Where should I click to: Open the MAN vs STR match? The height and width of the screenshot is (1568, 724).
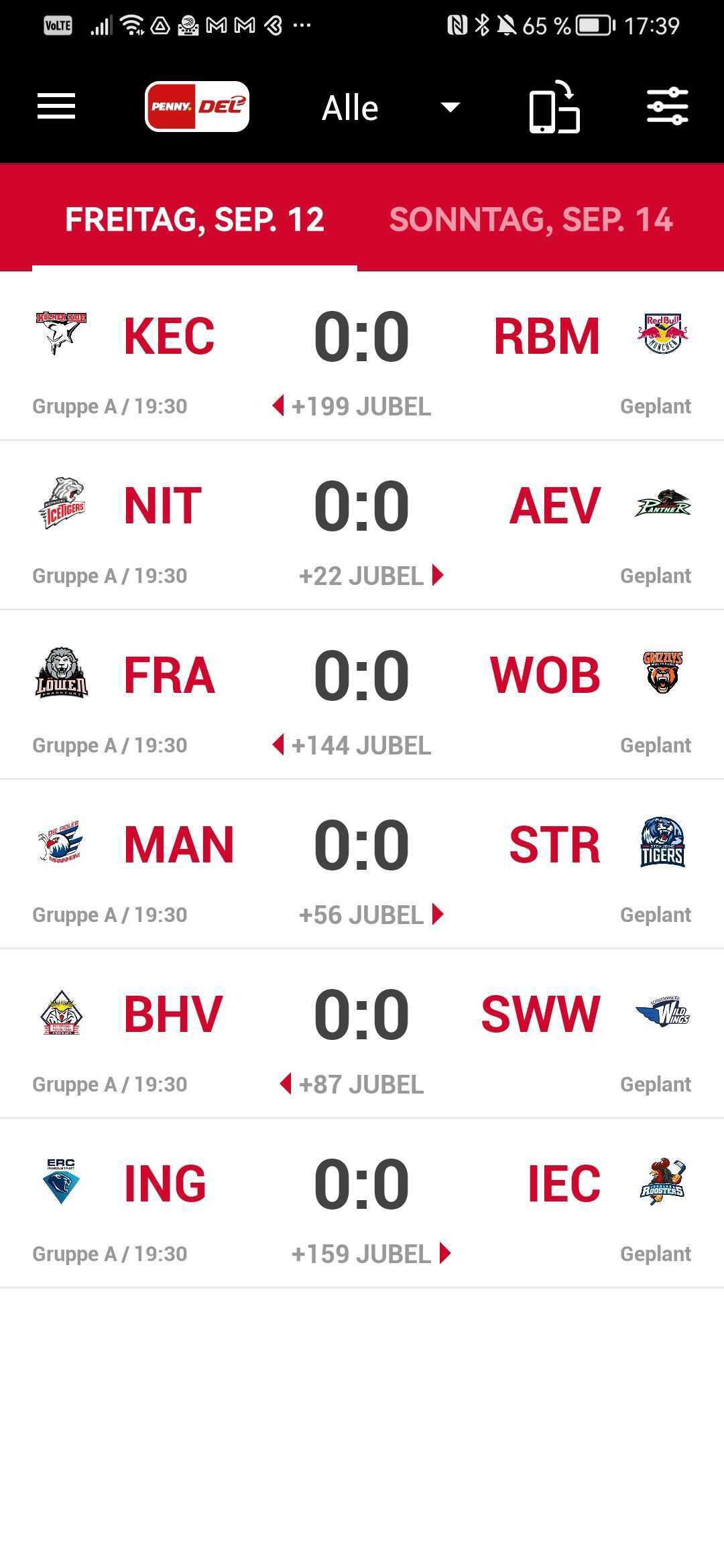coord(362,864)
